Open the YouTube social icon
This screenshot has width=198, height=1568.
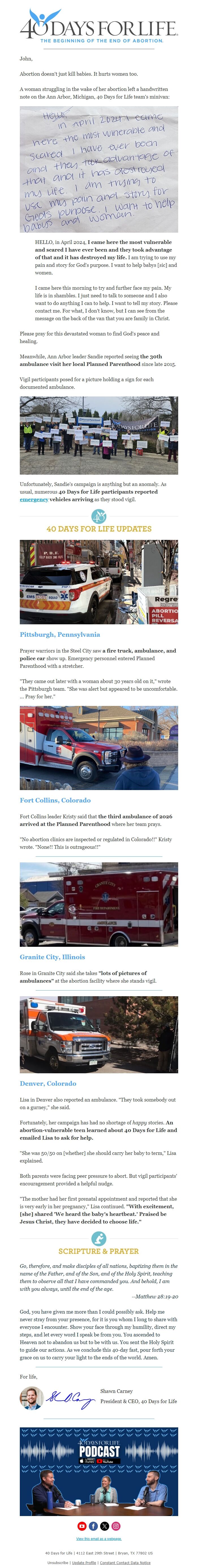tap(82, 1525)
